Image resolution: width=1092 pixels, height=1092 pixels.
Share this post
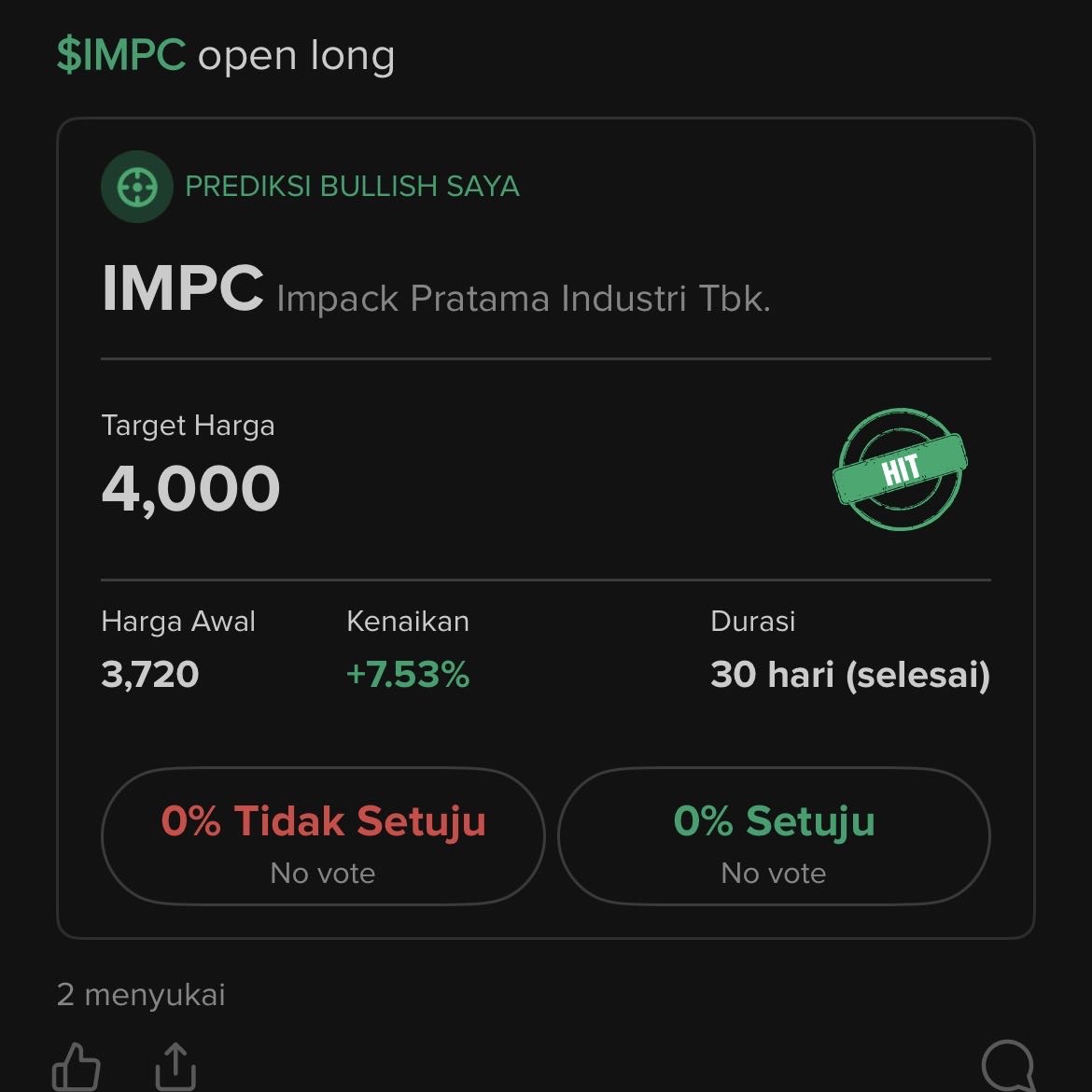click(x=175, y=1066)
